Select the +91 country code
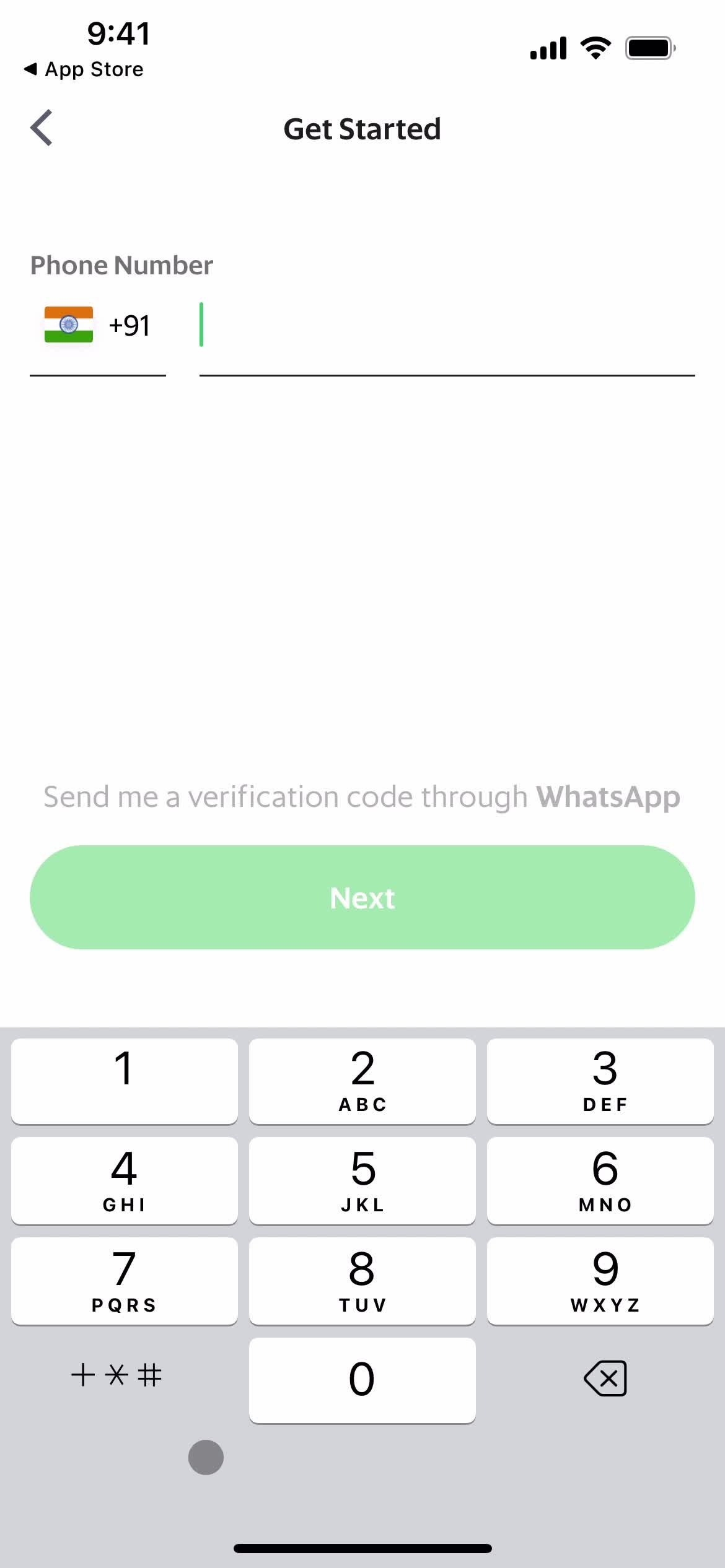Screen dimensions: 725x1568 [x=129, y=325]
